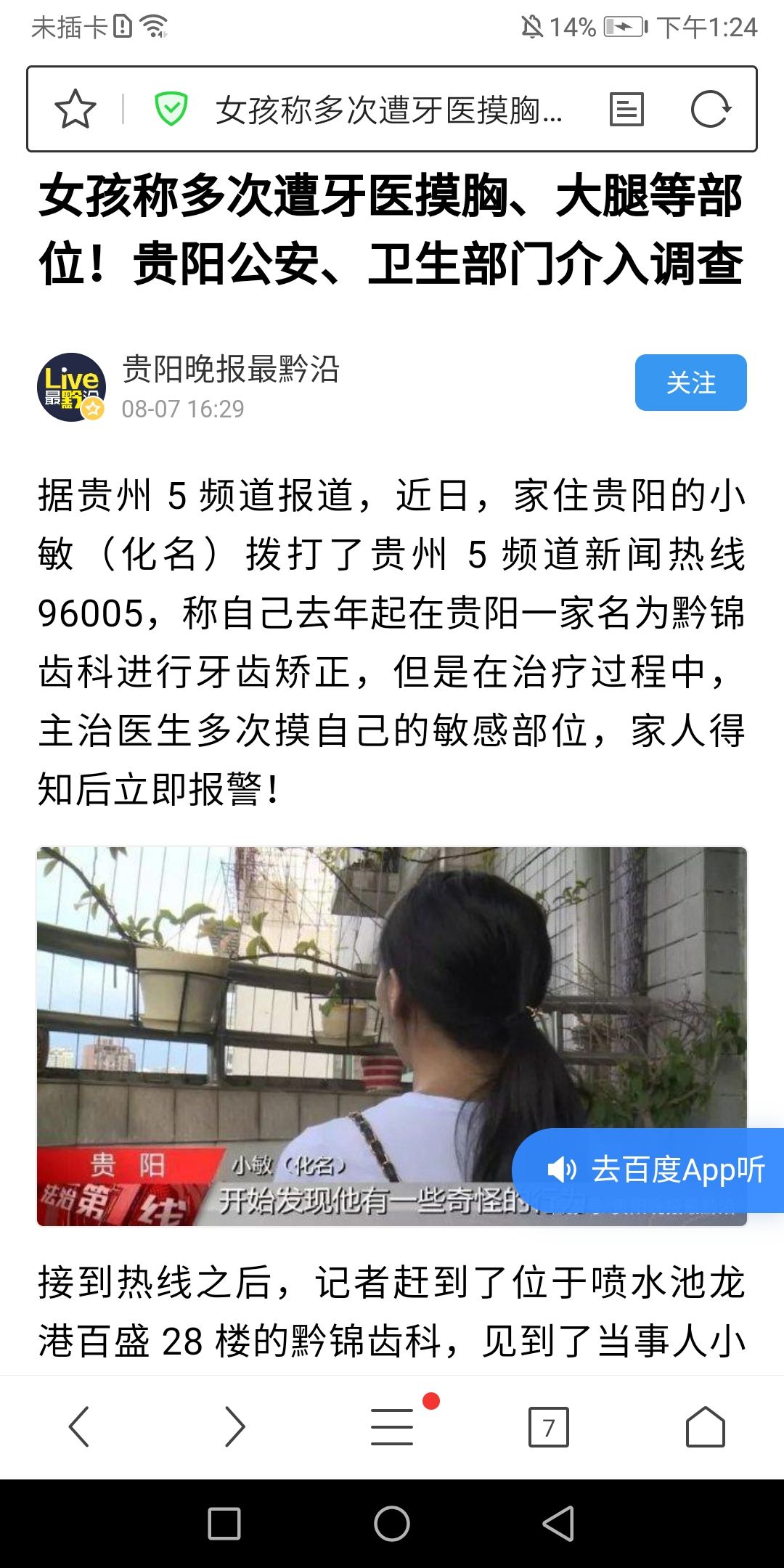Follow the author with the 关注 button
Image resolution: width=784 pixels, height=1568 pixels.
(690, 383)
